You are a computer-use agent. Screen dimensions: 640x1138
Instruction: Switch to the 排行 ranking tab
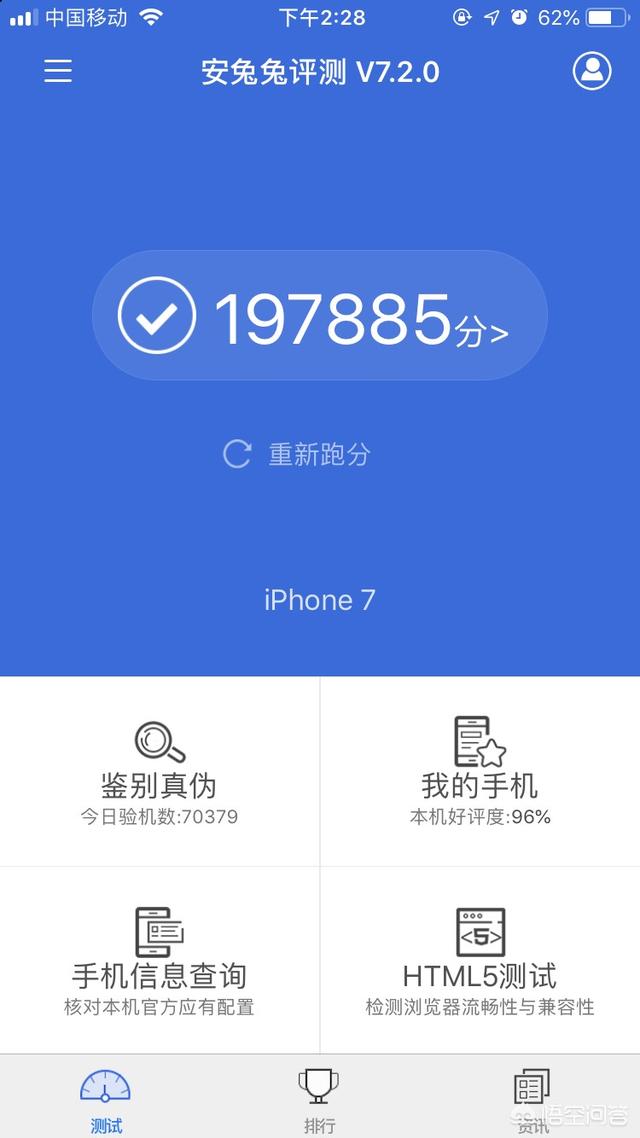point(319,1100)
